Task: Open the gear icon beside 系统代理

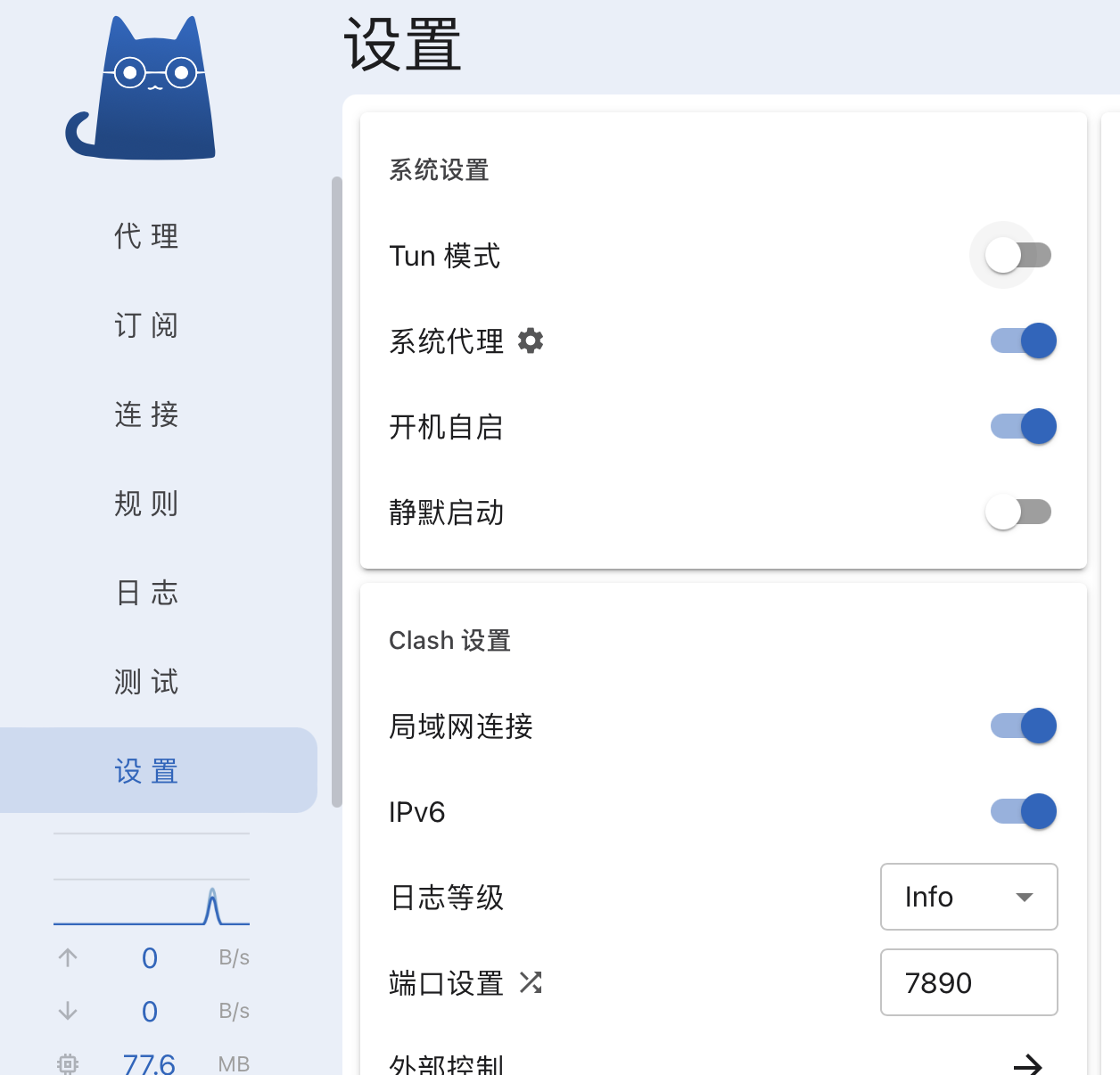Action: pyautogui.click(x=531, y=341)
